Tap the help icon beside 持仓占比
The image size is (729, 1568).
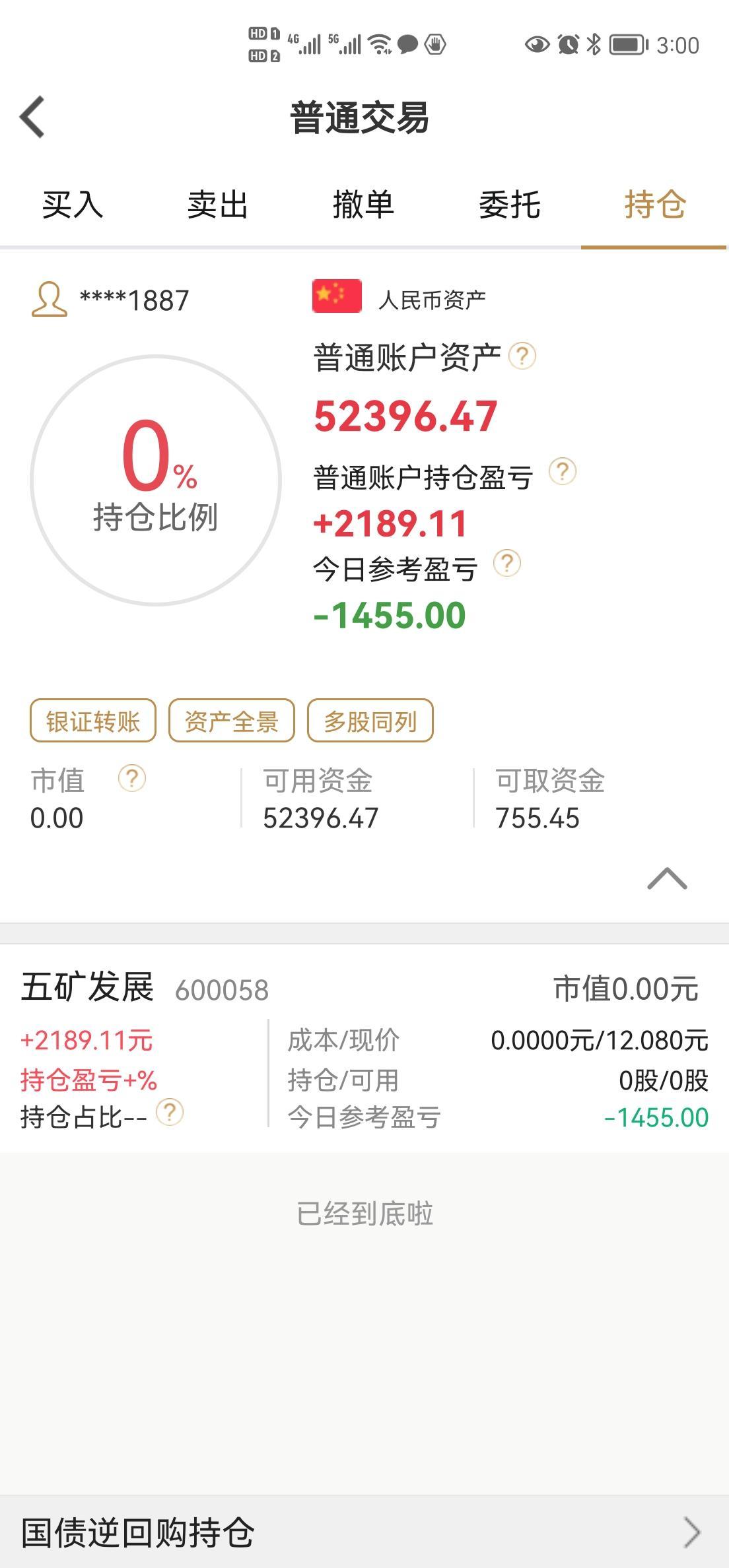[170, 1113]
